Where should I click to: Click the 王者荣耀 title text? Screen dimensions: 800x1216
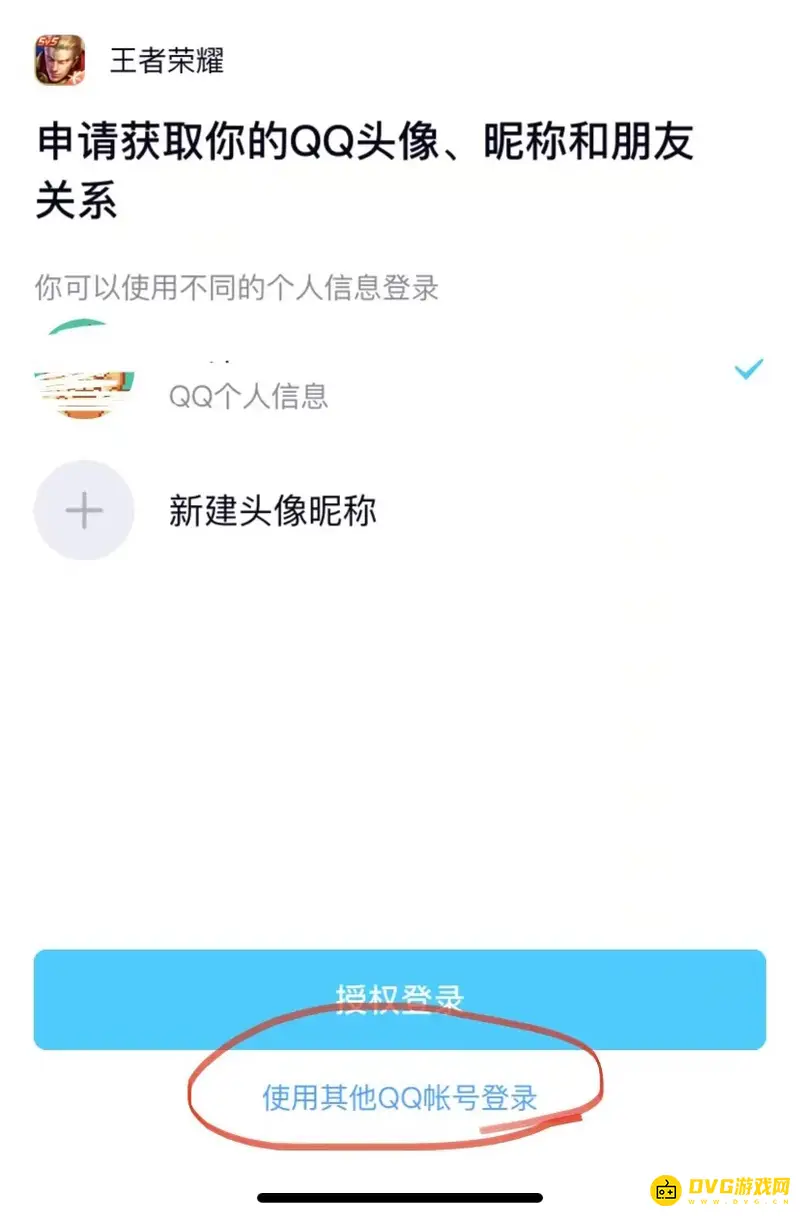165,60
